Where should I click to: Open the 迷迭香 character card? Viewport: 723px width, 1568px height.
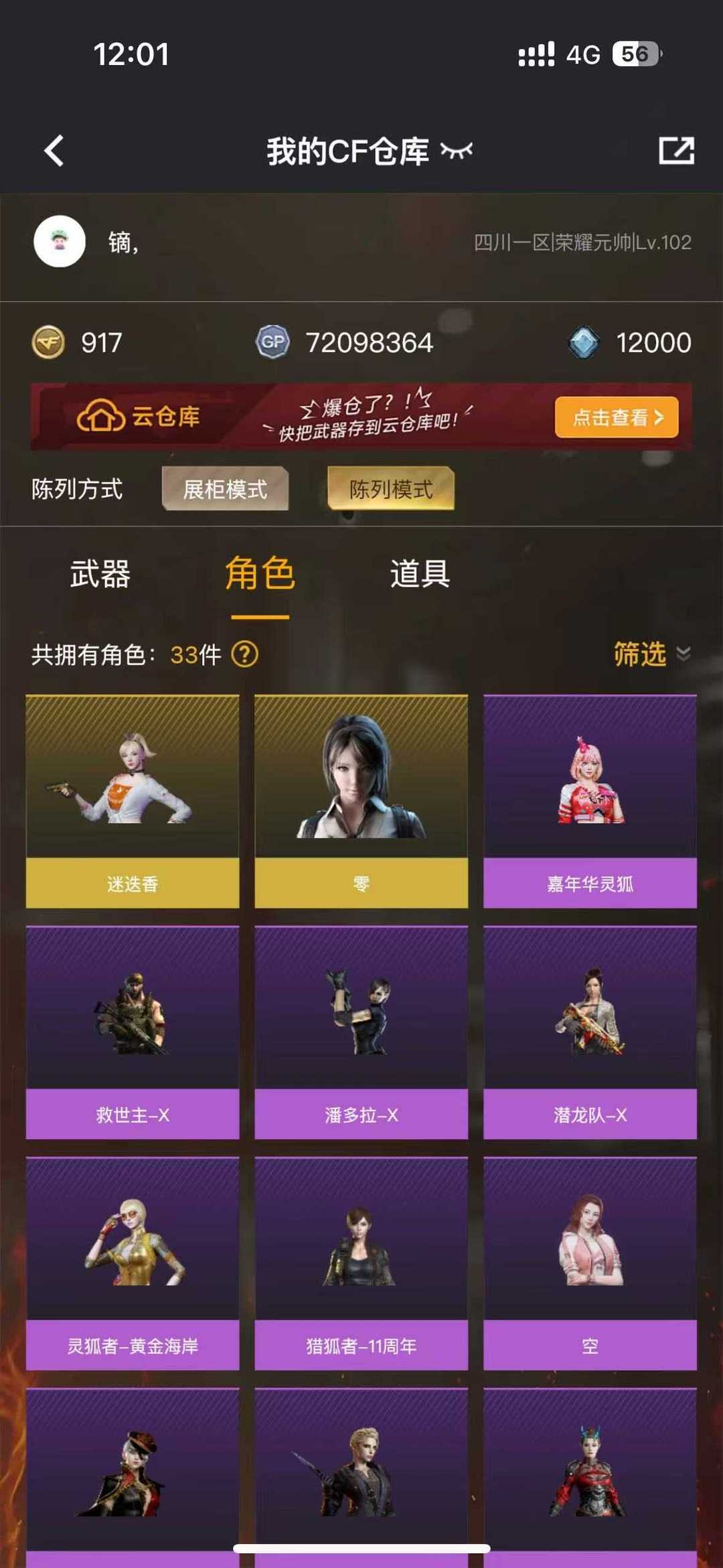coord(133,801)
